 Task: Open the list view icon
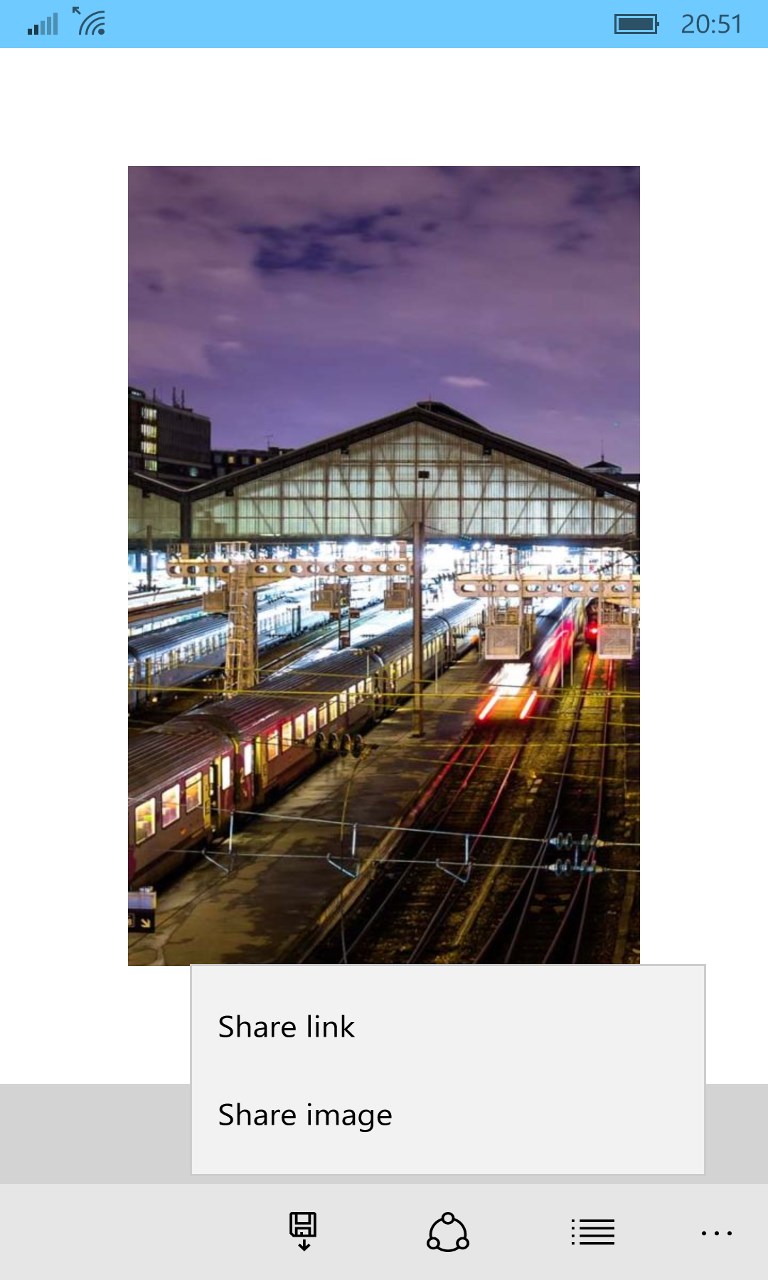(x=593, y=1232)
